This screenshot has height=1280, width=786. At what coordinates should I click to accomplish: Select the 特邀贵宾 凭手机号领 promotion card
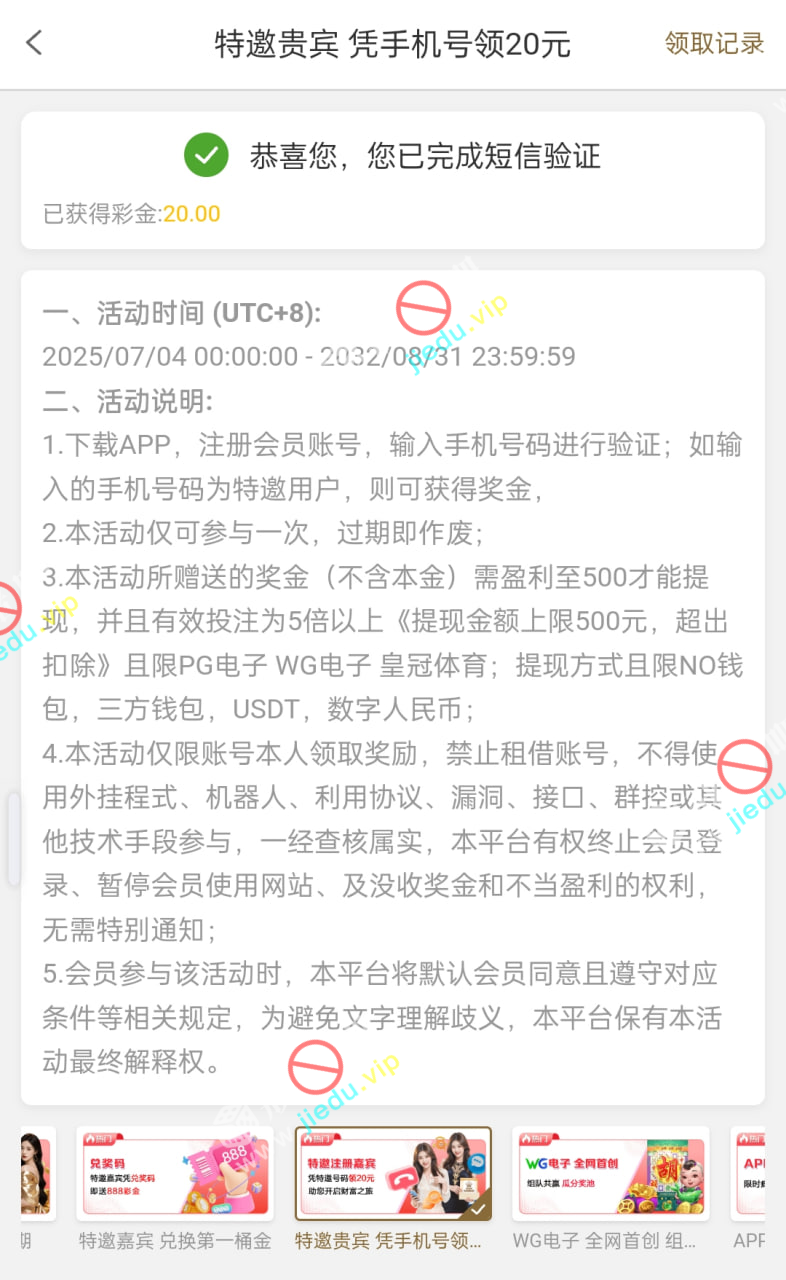coord(393,1174)
